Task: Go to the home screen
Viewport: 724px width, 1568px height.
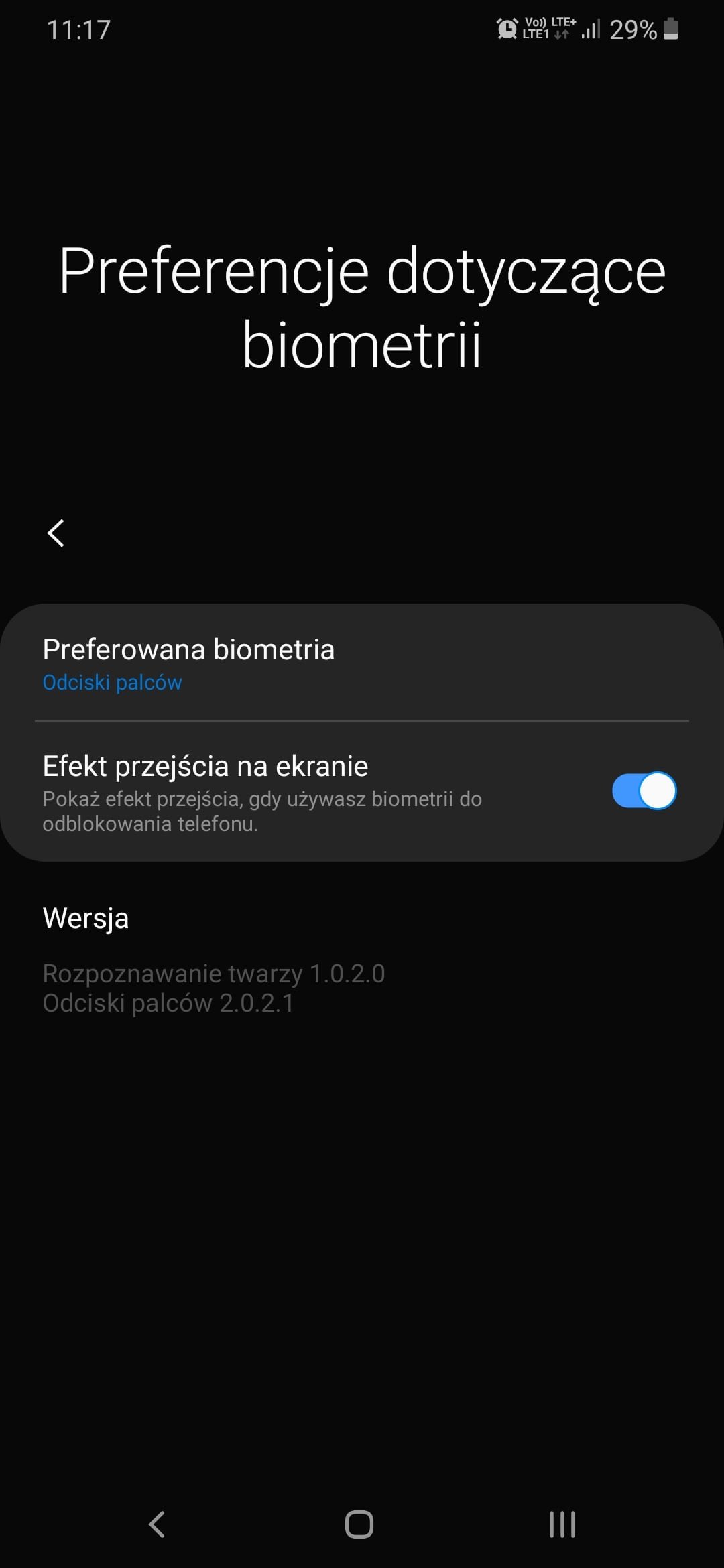Action: [x=359, y=1524]
